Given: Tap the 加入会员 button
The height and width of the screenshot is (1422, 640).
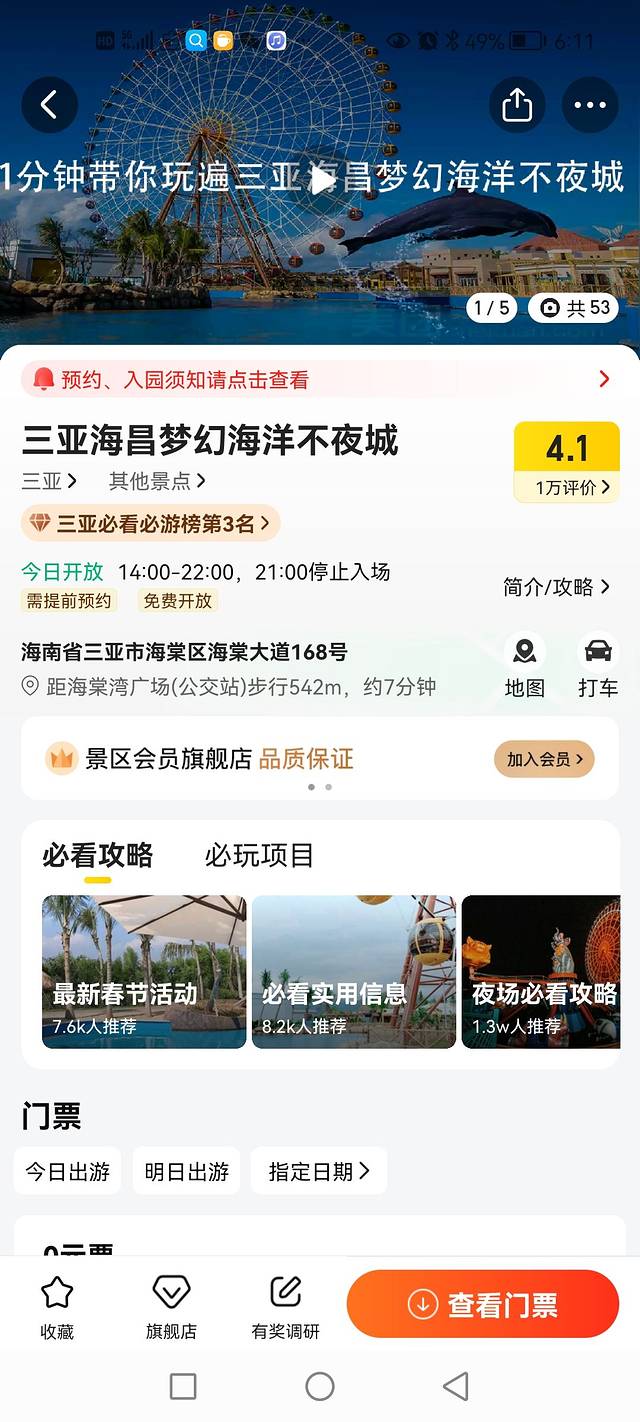Looking at the screenshot, I should tap(544, 759).
